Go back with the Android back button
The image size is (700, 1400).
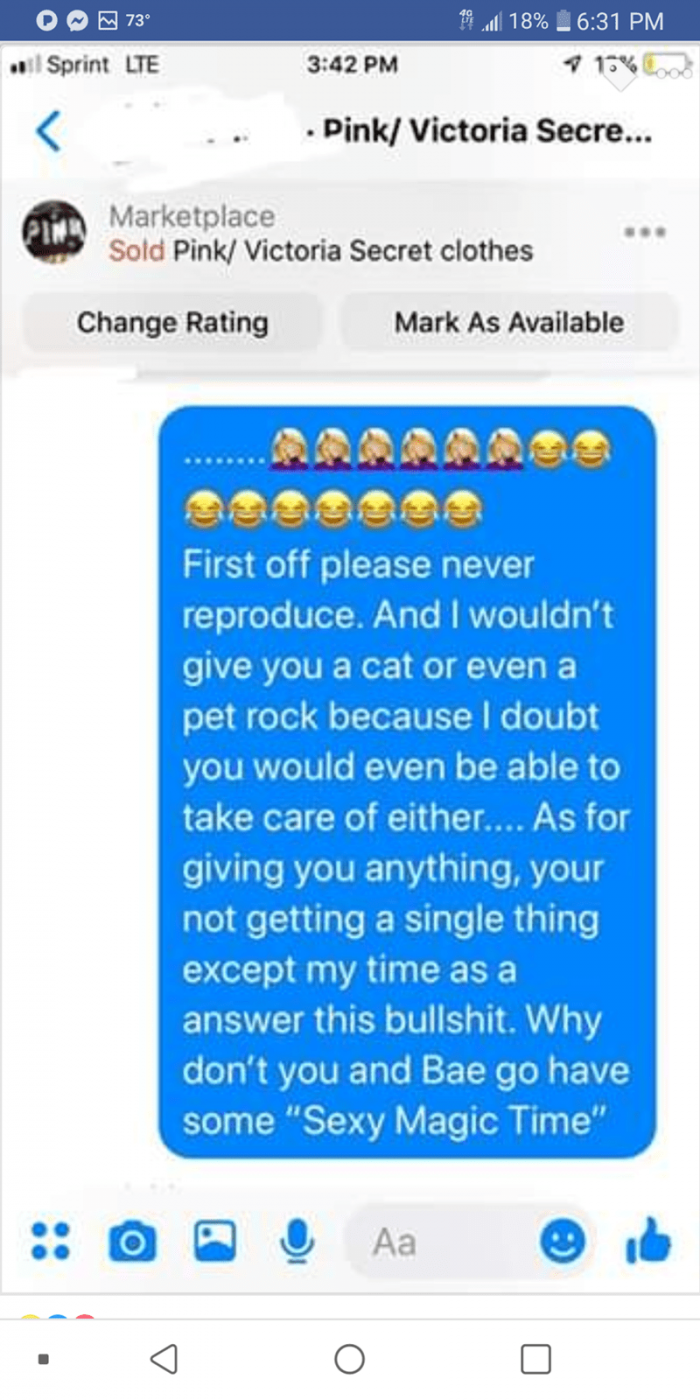click(163, 1359)
